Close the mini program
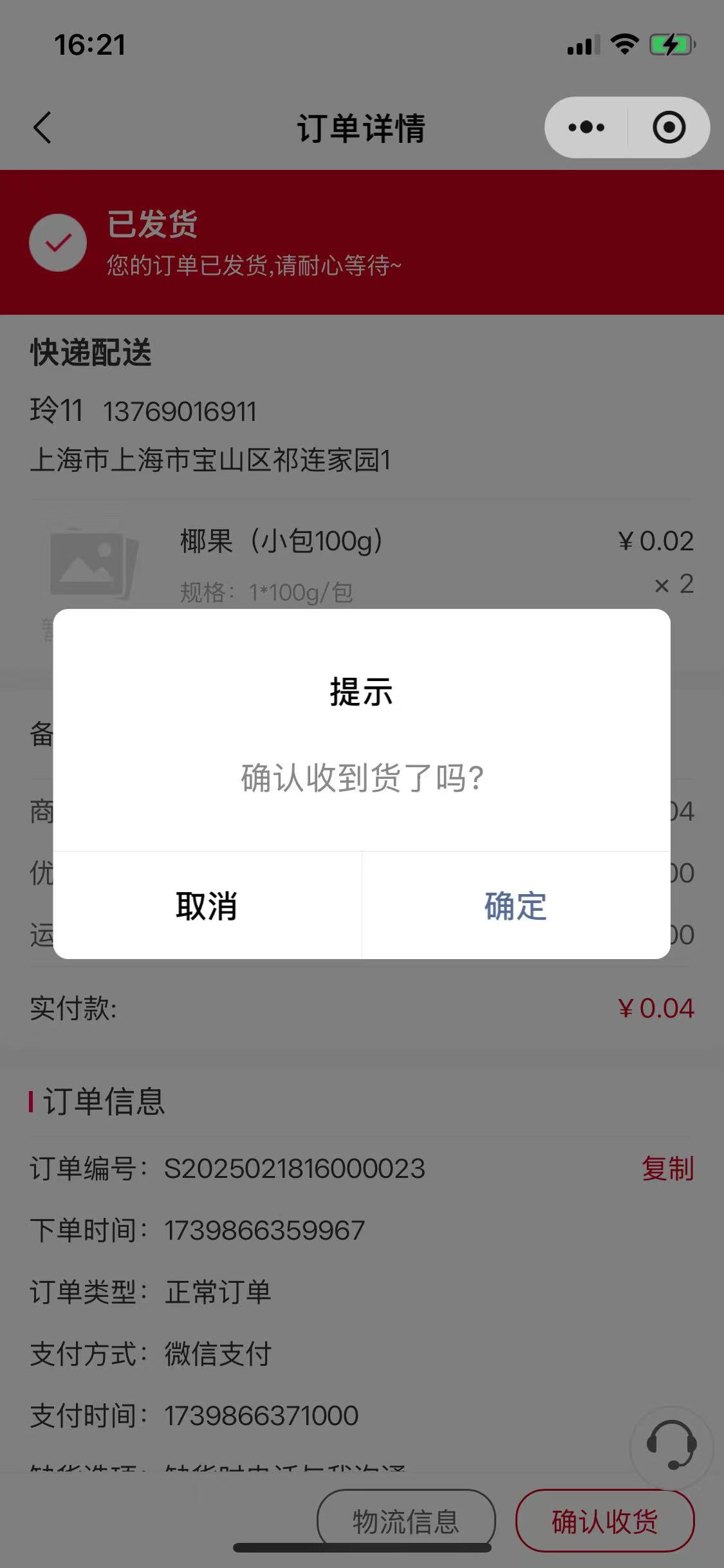724x1568 pixels. [669, 127]
